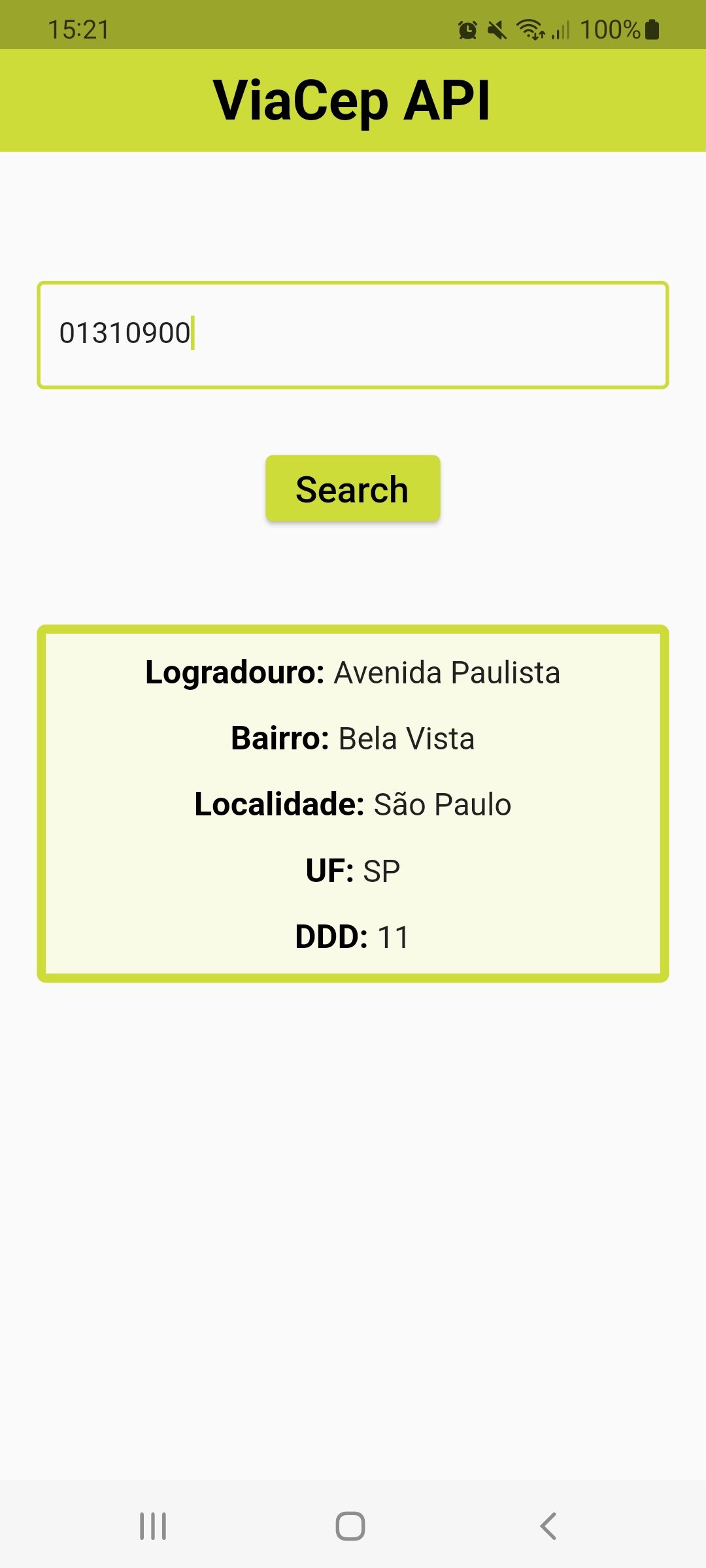The image size is (706, 1568).
Task: Tap the CEP input field with 01310900
Action: point(353,335)
